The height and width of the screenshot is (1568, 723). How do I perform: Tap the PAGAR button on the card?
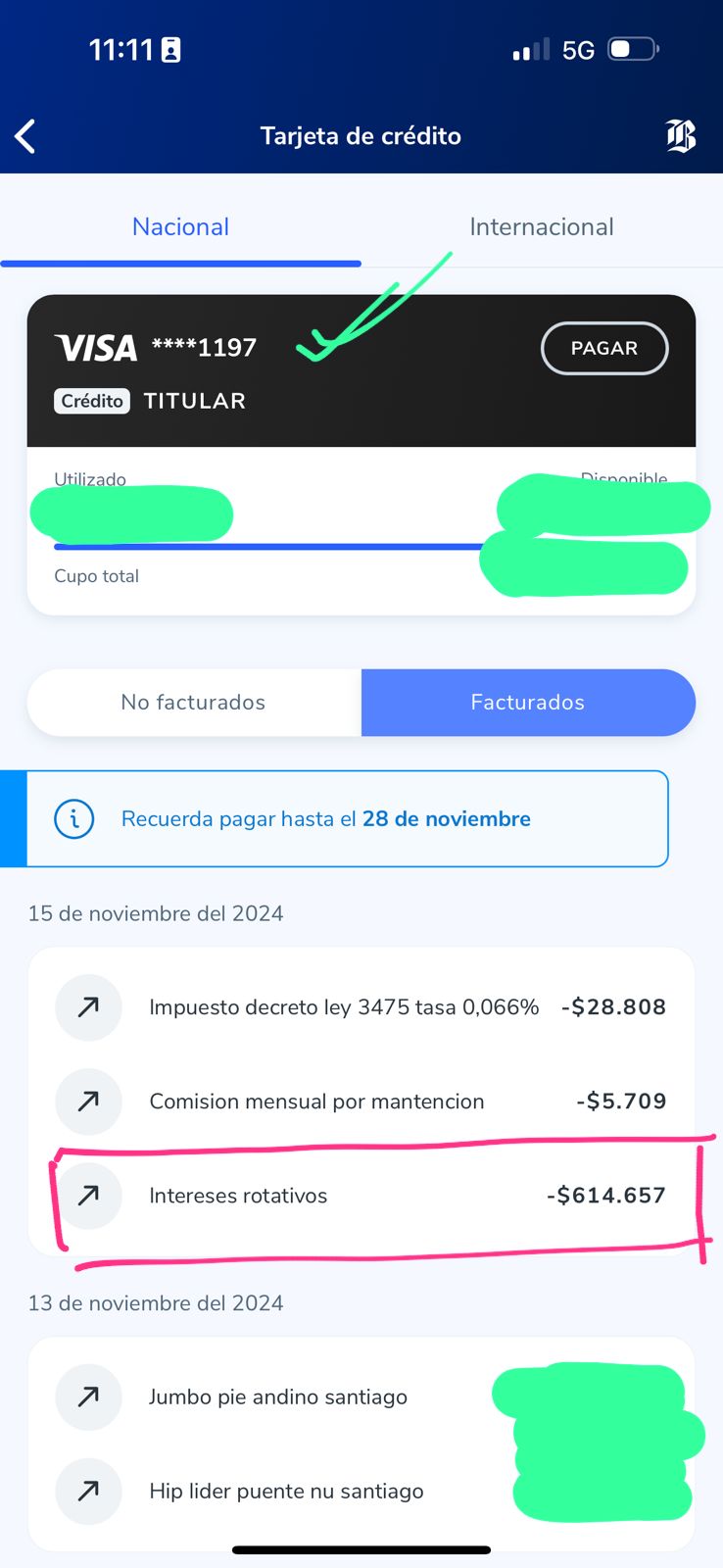pos(604,348)
